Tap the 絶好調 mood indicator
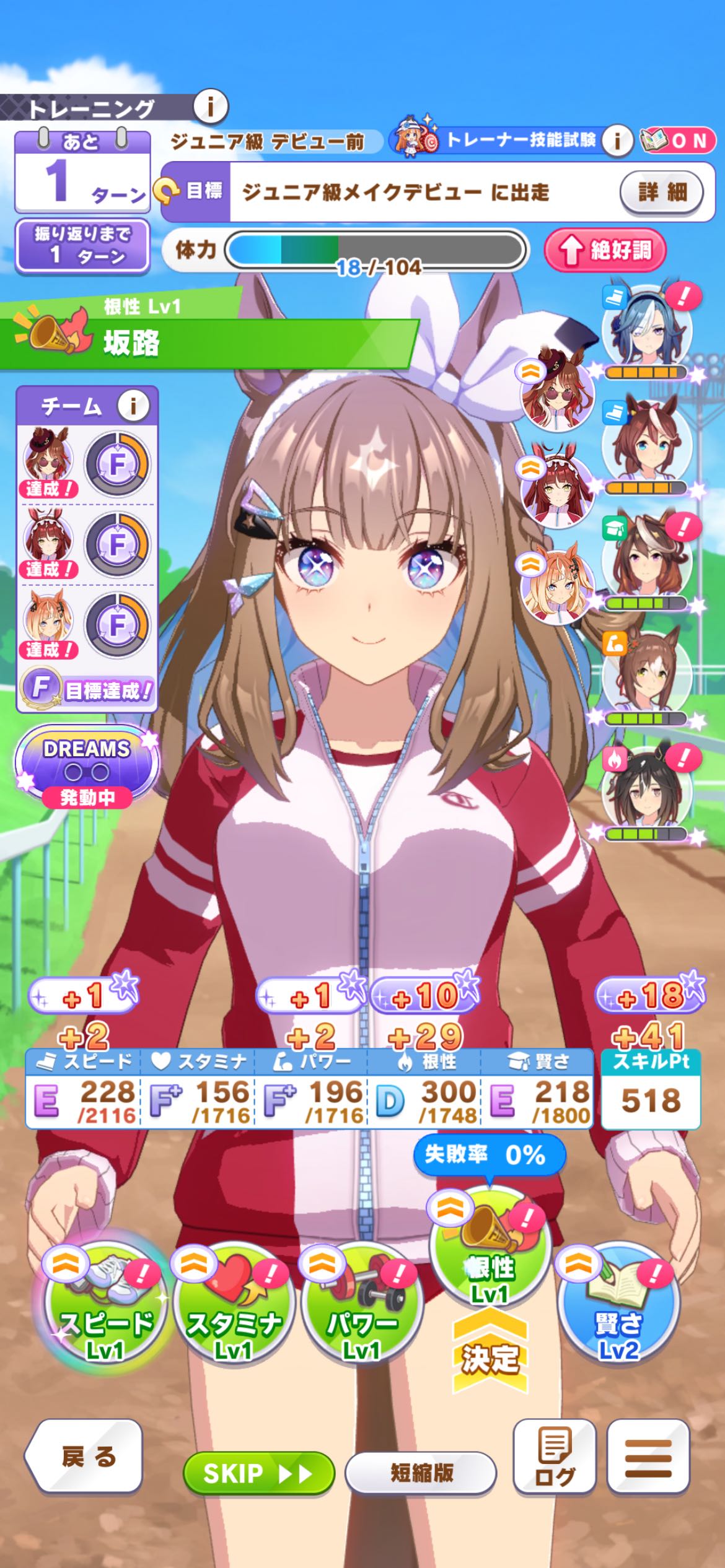725x1568 pixels. point(605,250)
